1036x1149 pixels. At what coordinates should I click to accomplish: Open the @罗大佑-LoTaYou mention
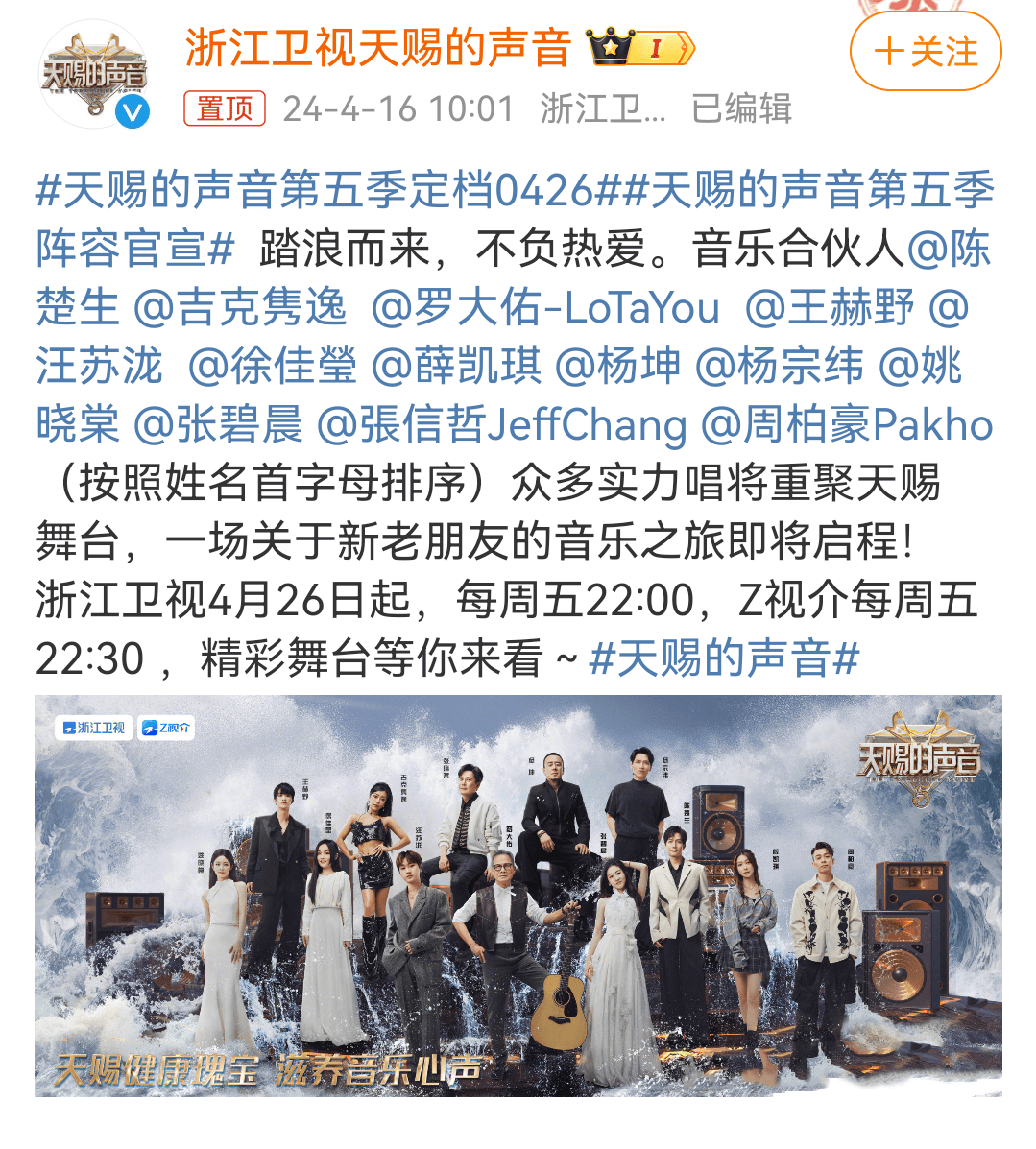[544, 307]
